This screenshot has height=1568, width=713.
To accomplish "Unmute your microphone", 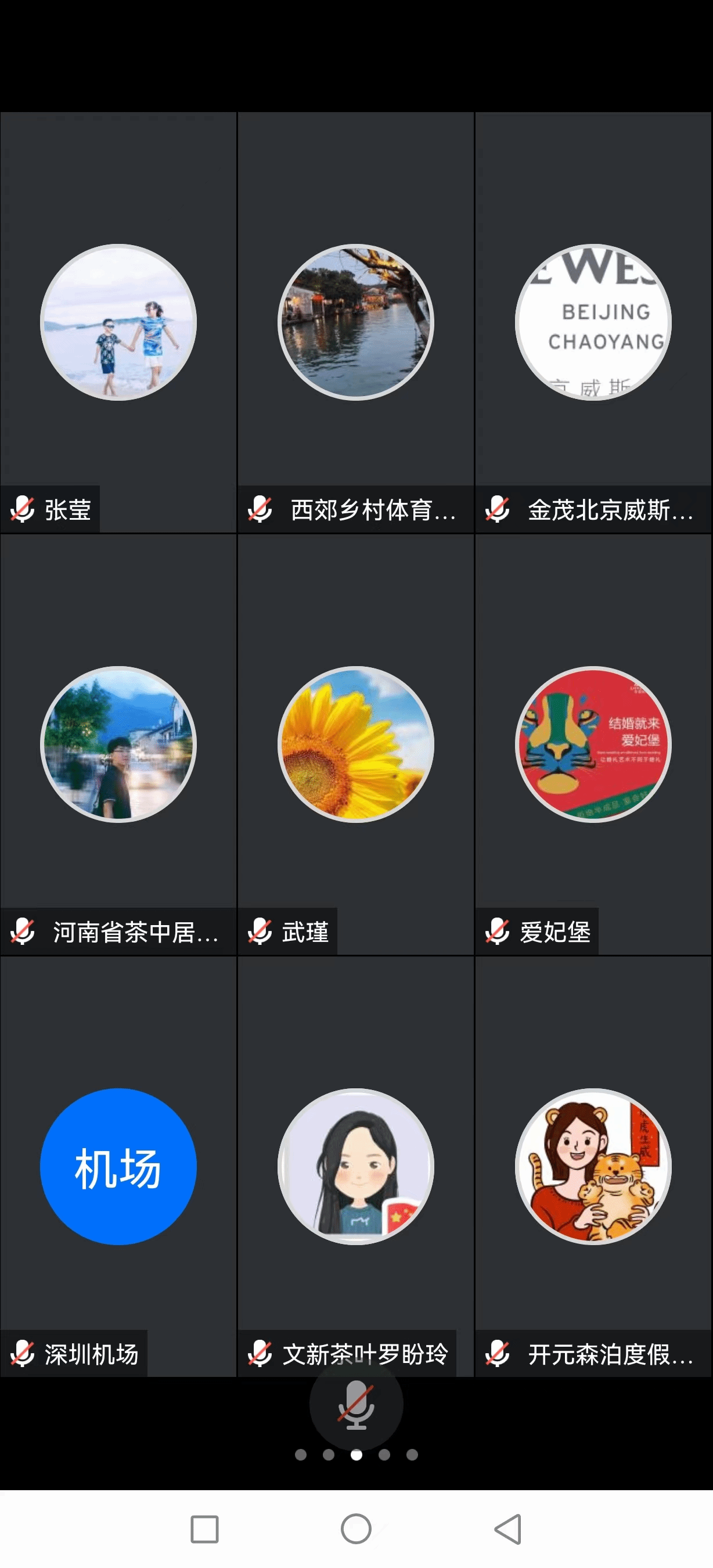I will [x=356, y=1406].
